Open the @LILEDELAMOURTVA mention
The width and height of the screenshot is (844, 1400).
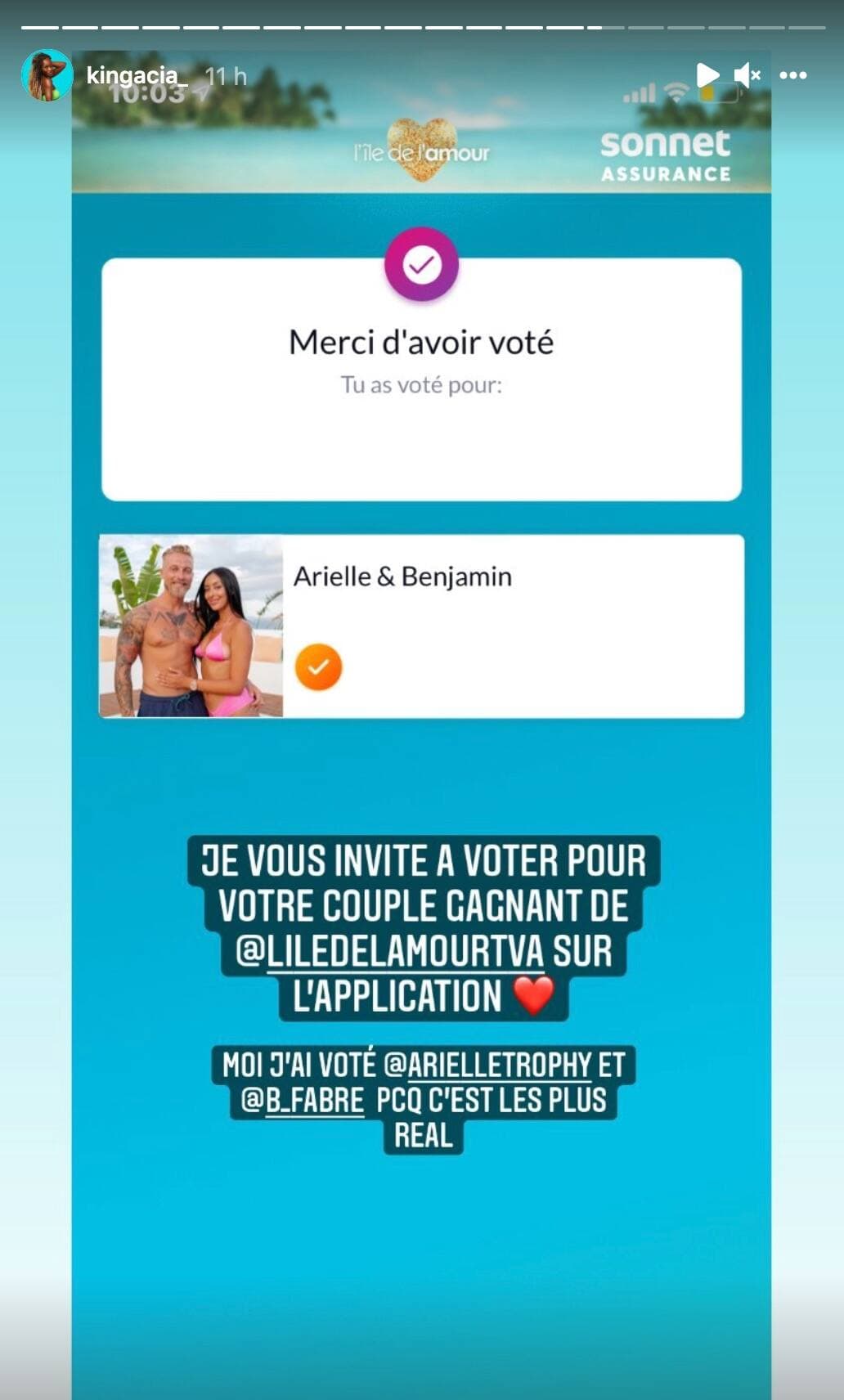pyautogui.click(x=389, y=952)
